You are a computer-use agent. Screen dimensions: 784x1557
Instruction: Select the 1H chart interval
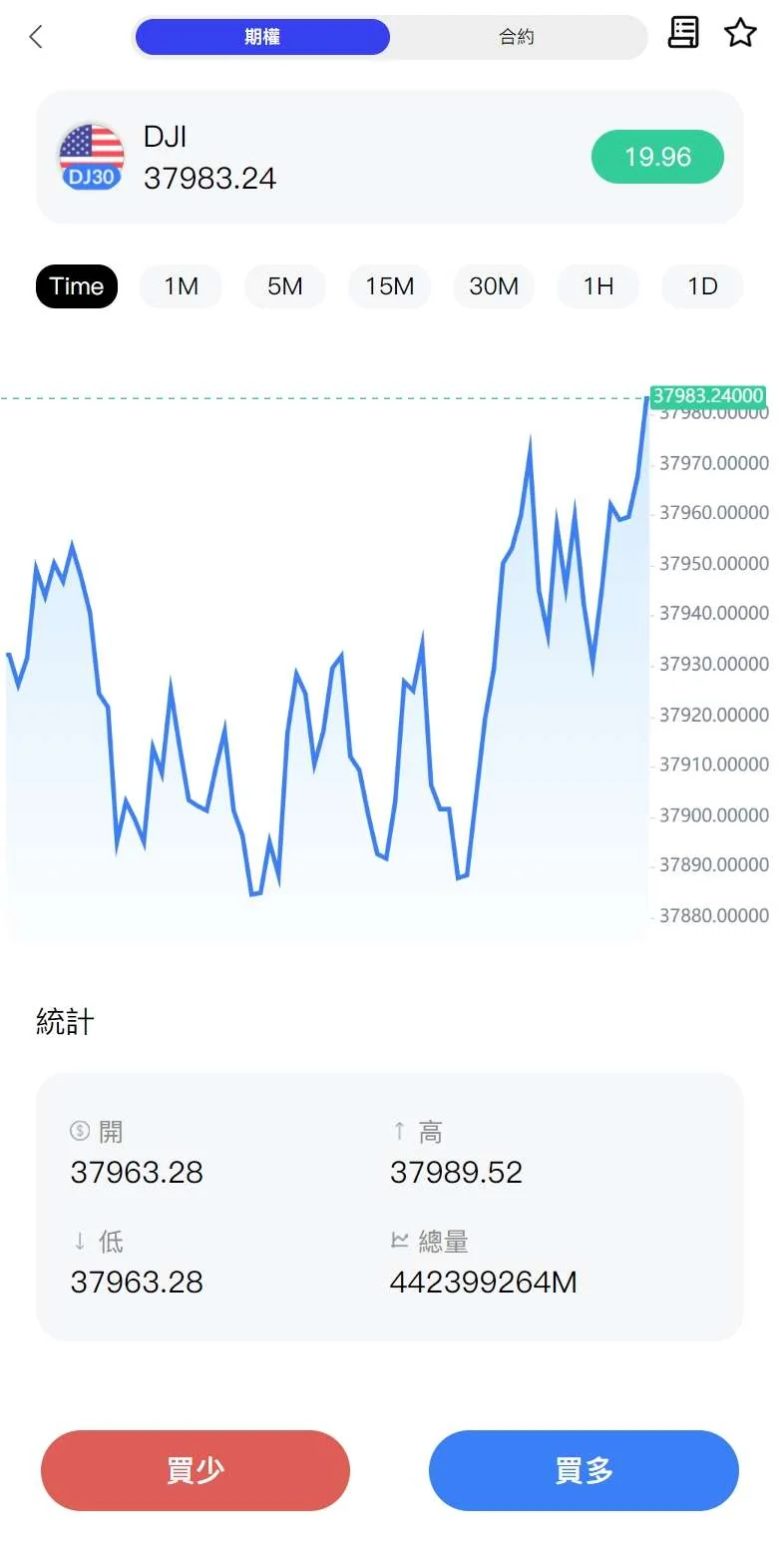[598, 286]
